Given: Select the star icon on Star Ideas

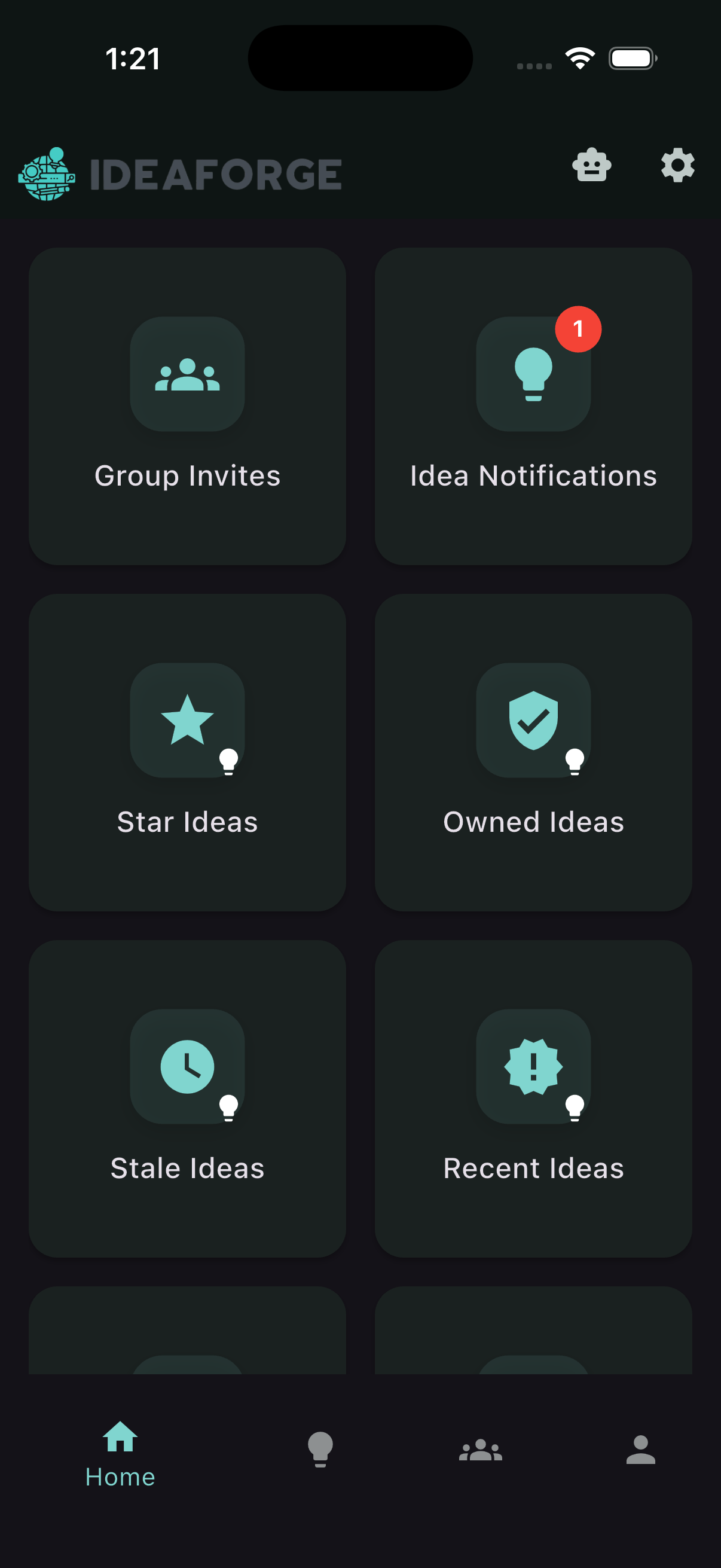Looking at the screenshot, I should click(187, 721).
